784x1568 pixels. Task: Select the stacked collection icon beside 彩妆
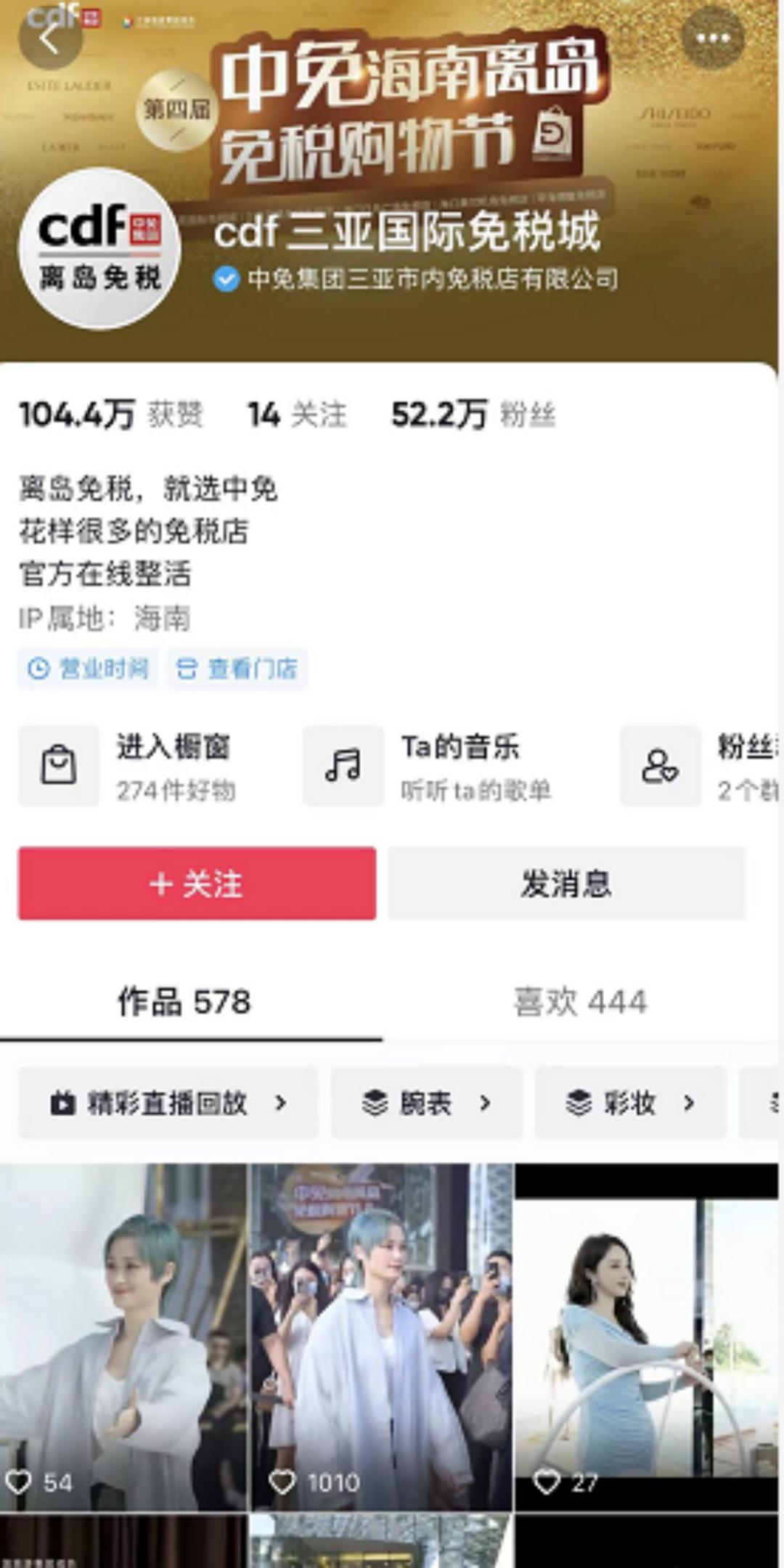(577, 1103)
